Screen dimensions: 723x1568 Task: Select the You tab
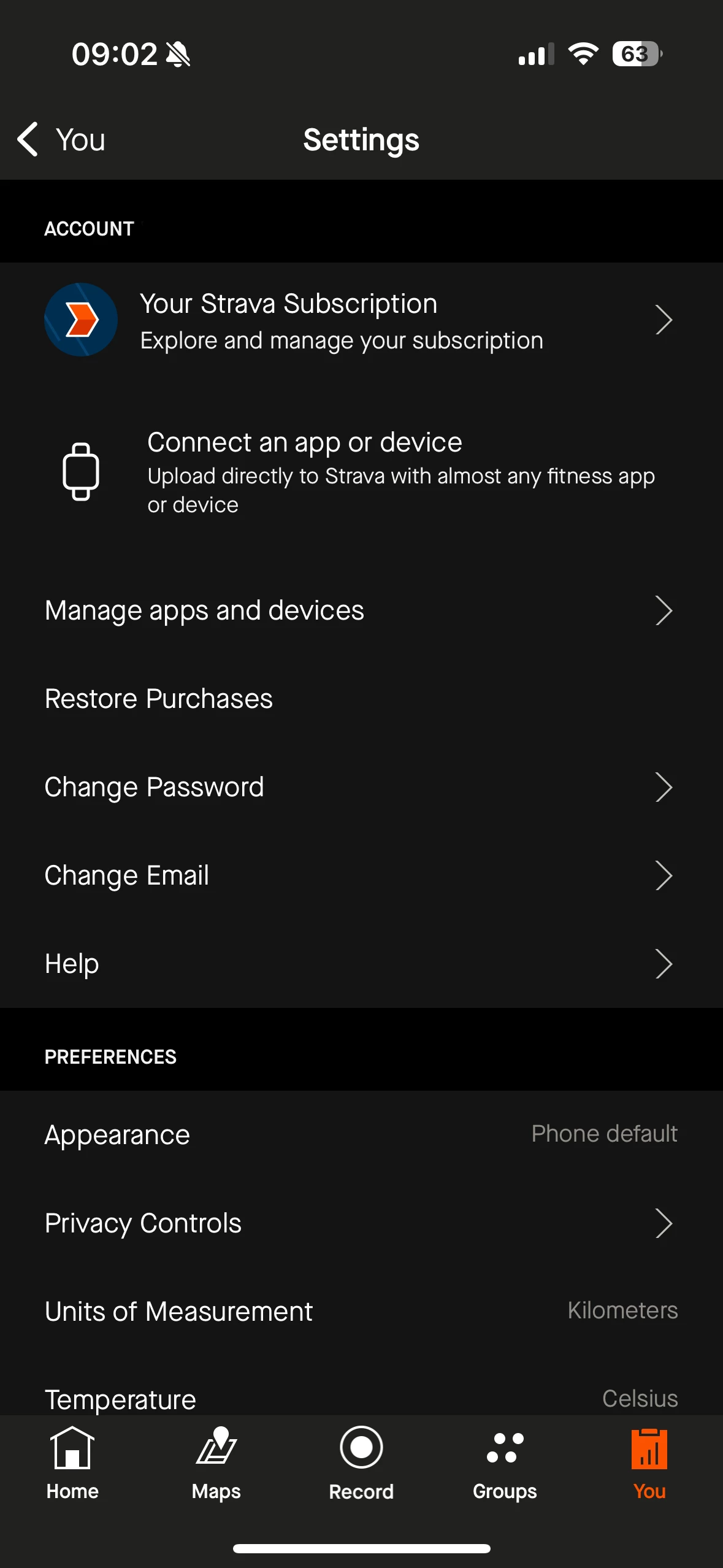[649, 1464]
